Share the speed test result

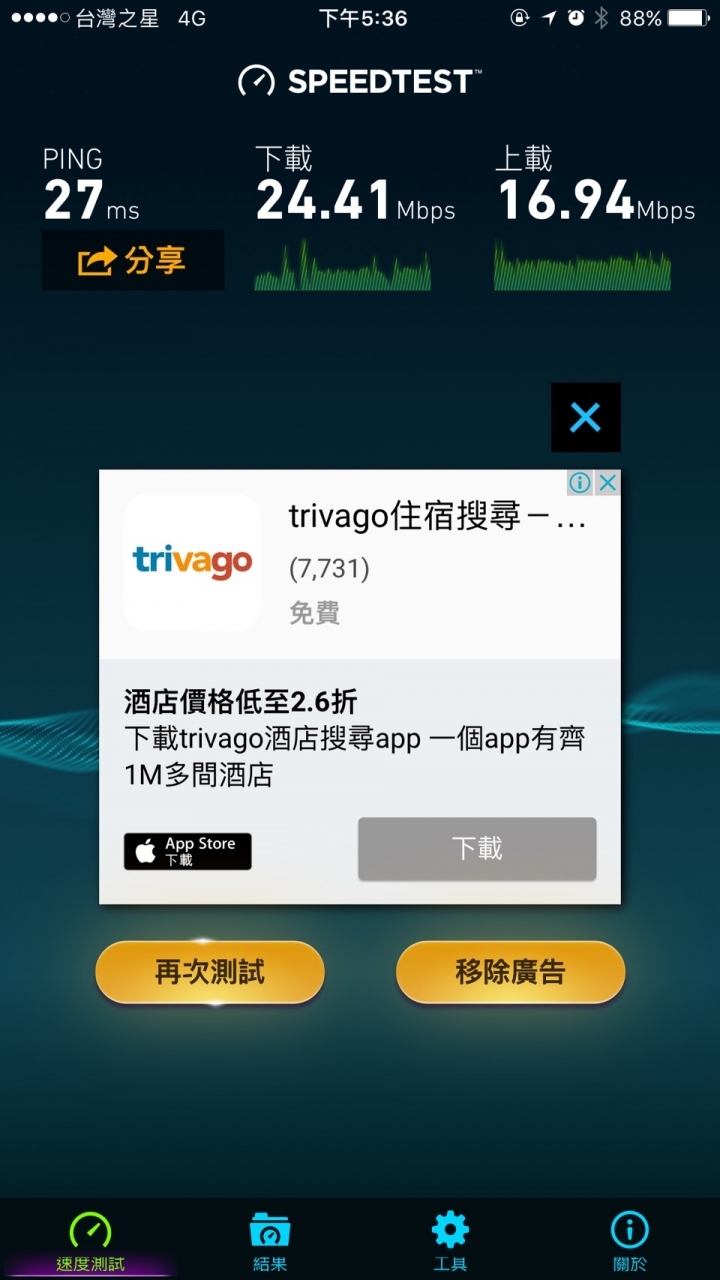(x=132, y=261)
